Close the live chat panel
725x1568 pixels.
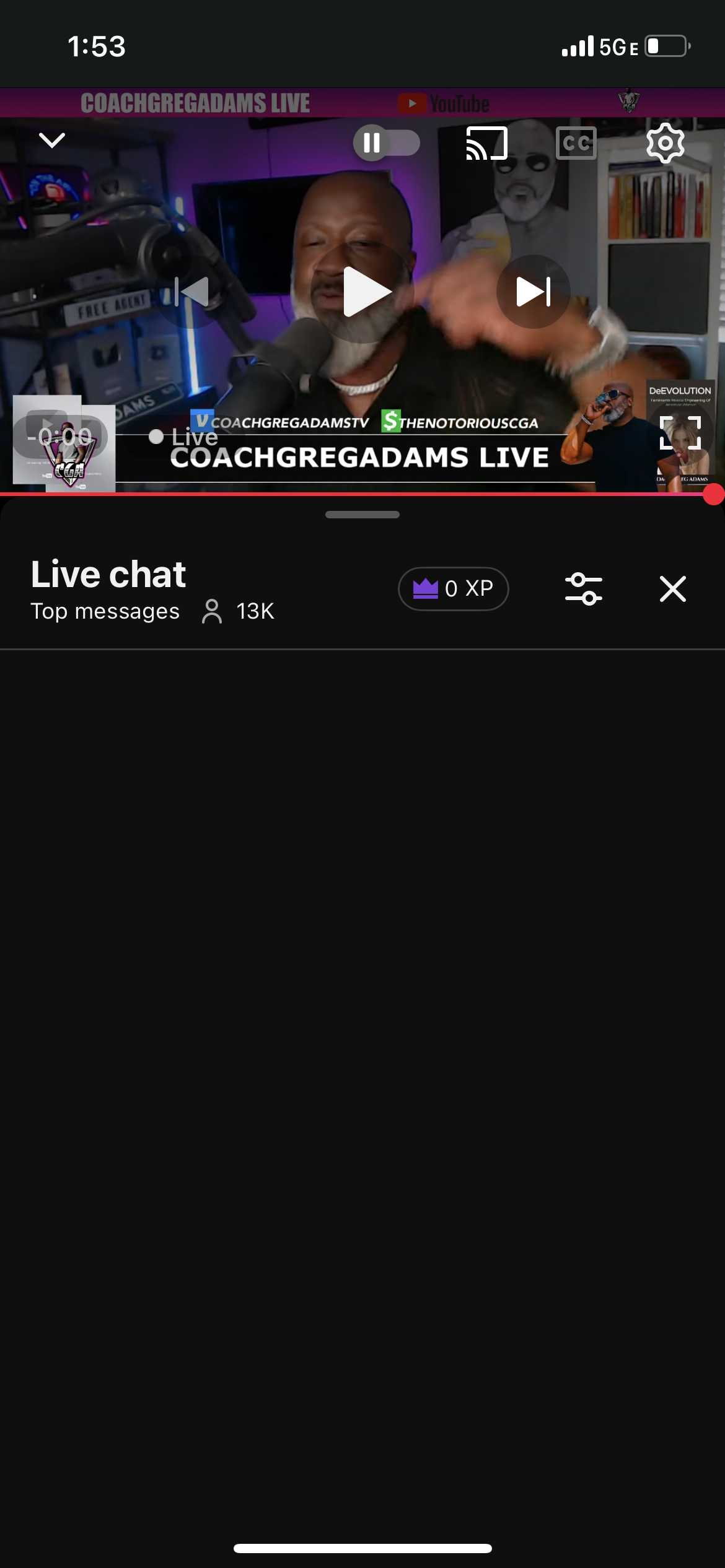[x=673, y=588]
